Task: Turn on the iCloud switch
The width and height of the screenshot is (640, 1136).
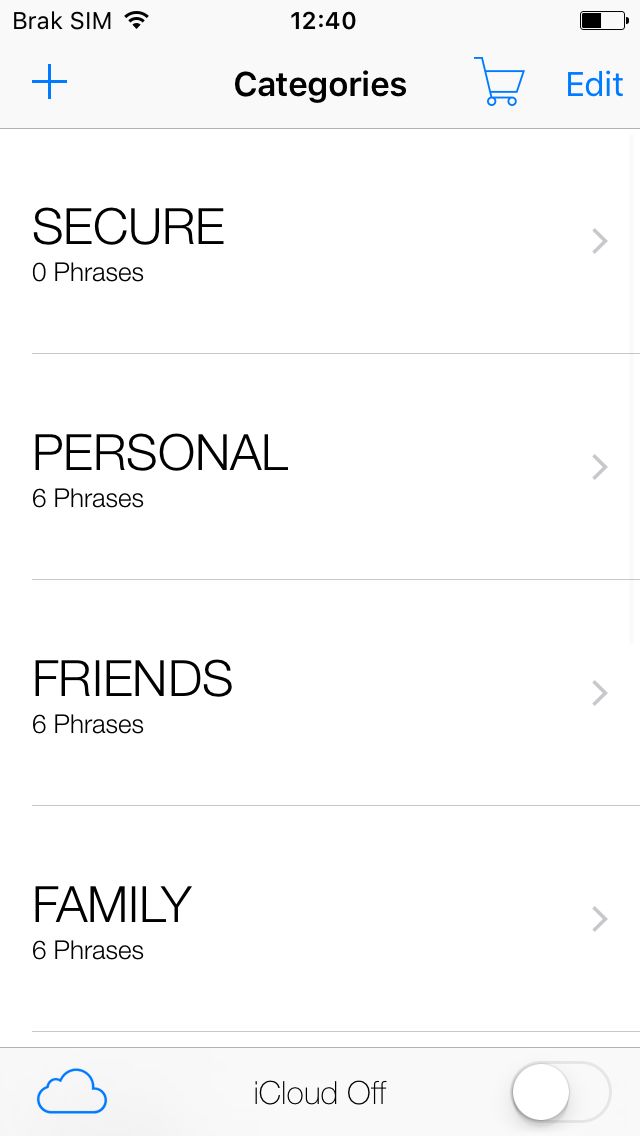Action: point(561,1092)
